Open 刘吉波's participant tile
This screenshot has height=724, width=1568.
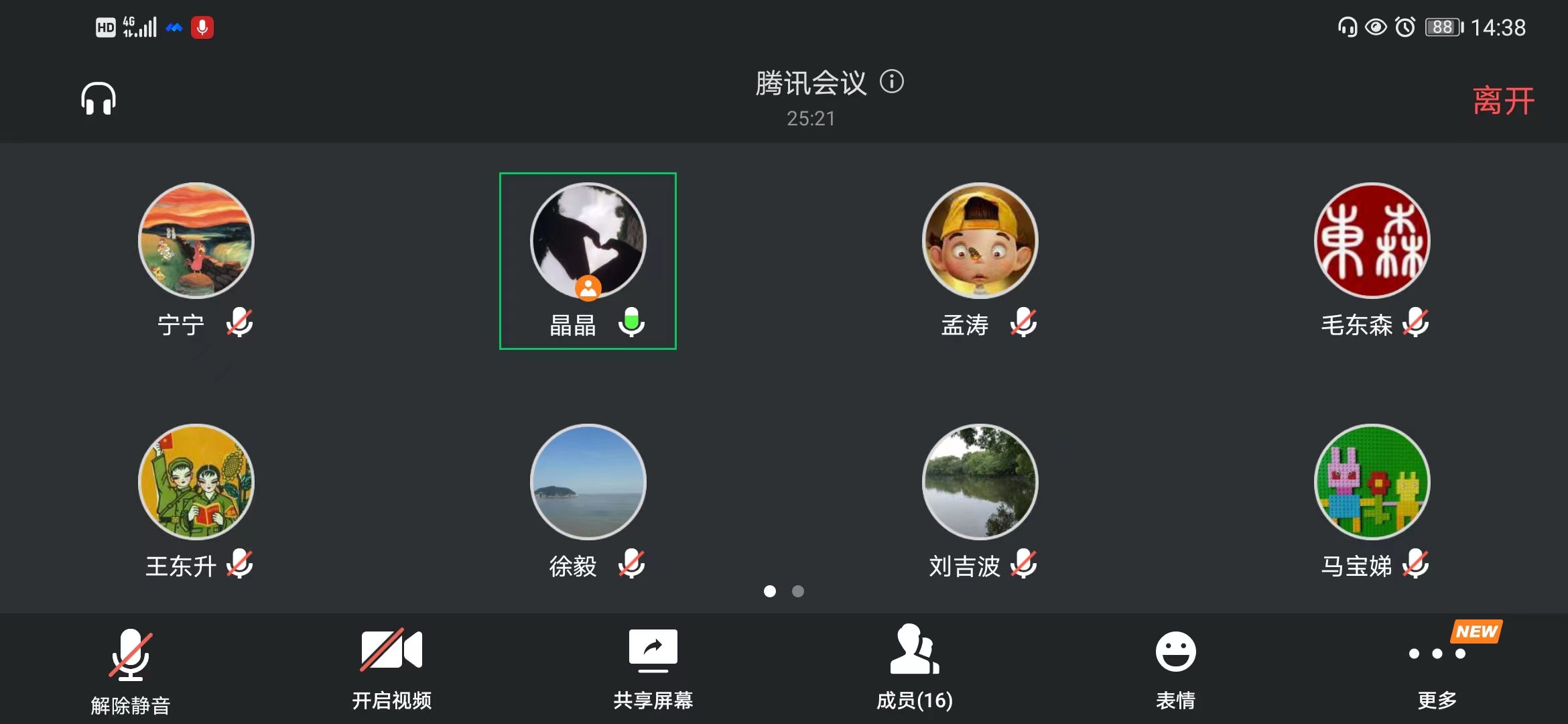[980, 482]
